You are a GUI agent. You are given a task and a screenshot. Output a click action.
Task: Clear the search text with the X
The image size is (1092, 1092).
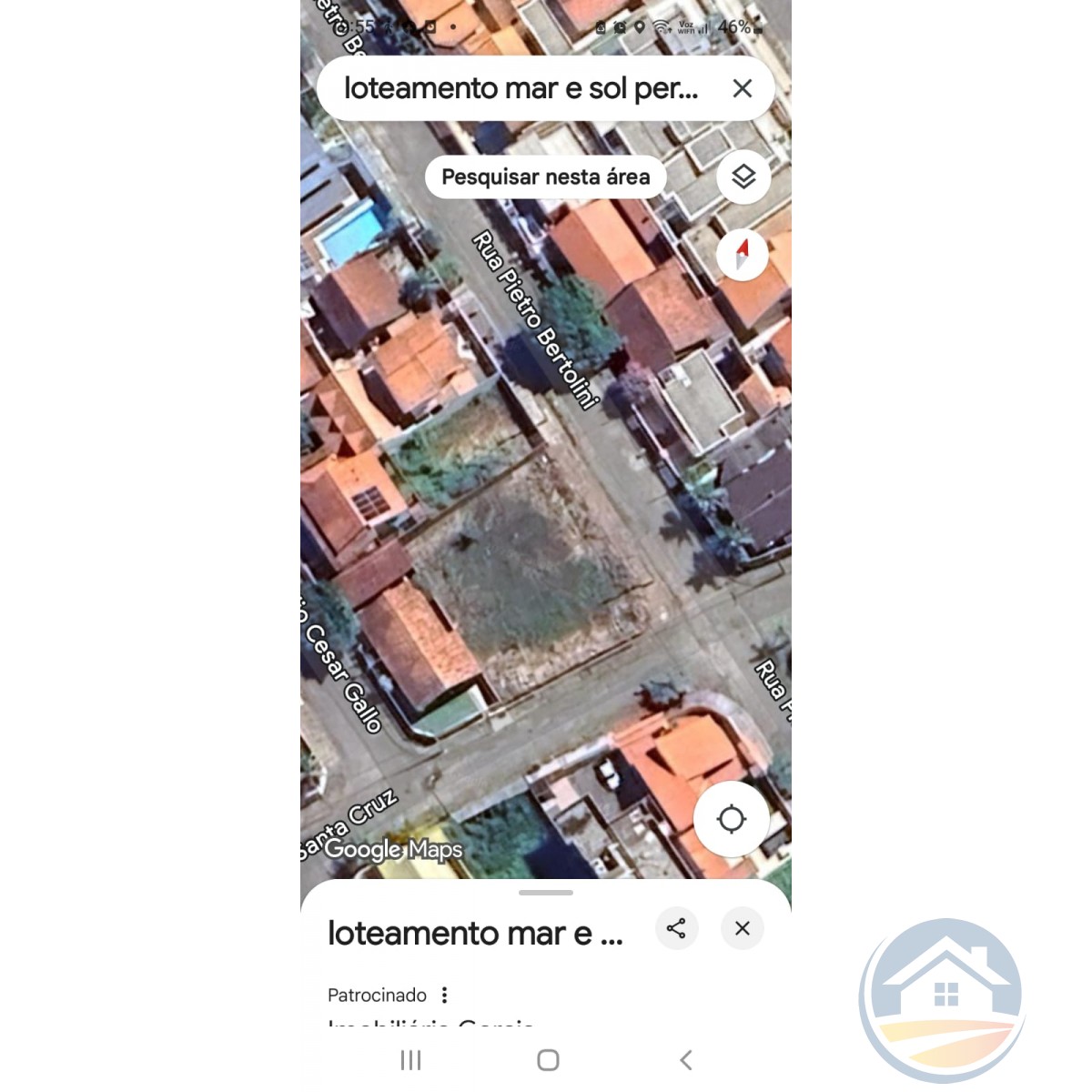742,88
